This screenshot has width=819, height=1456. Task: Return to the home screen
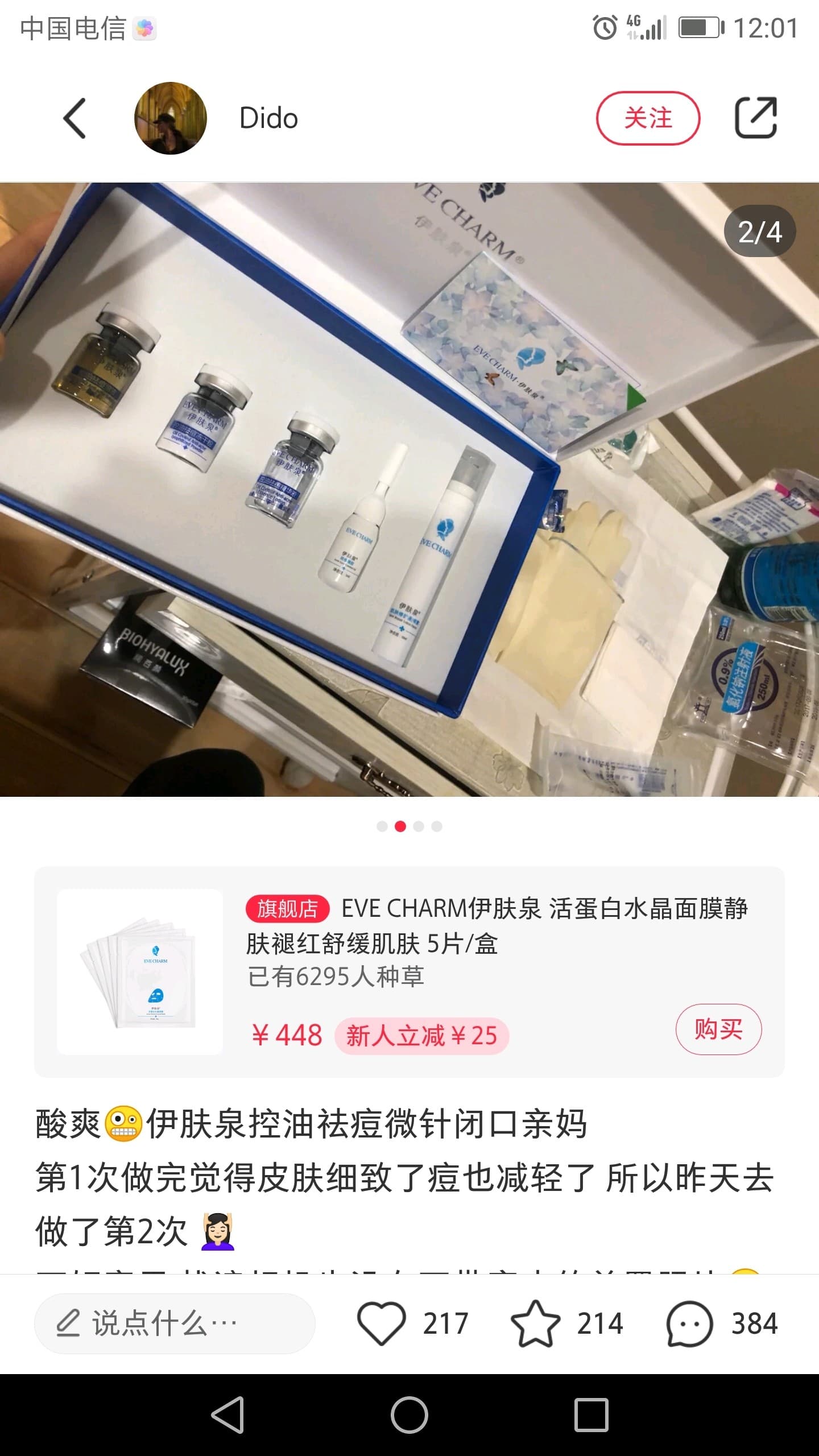pos(409,1414)
